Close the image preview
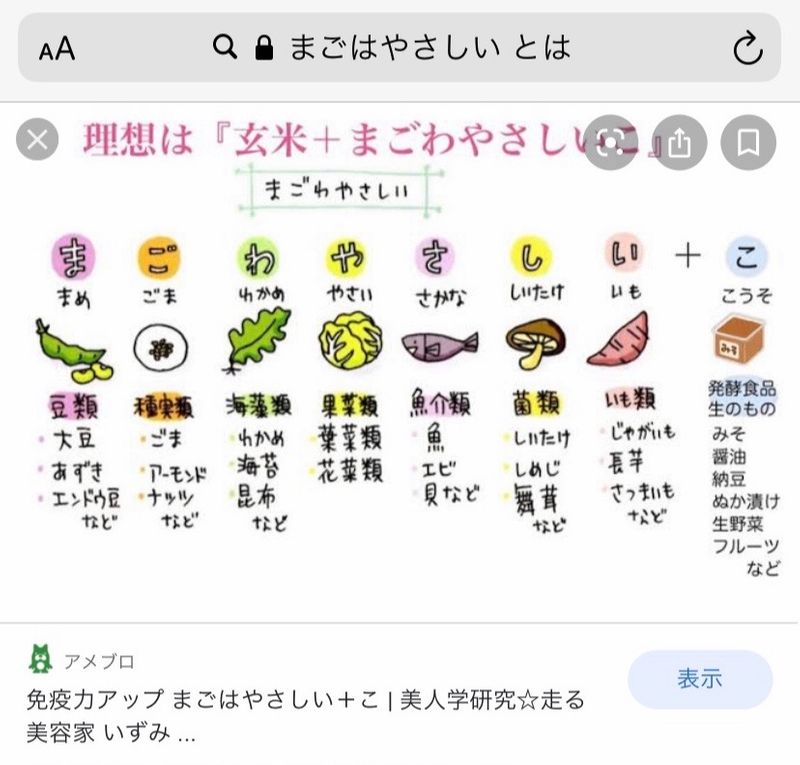Image resolution: width=800 pixels, height=765 pixels. 38,140
